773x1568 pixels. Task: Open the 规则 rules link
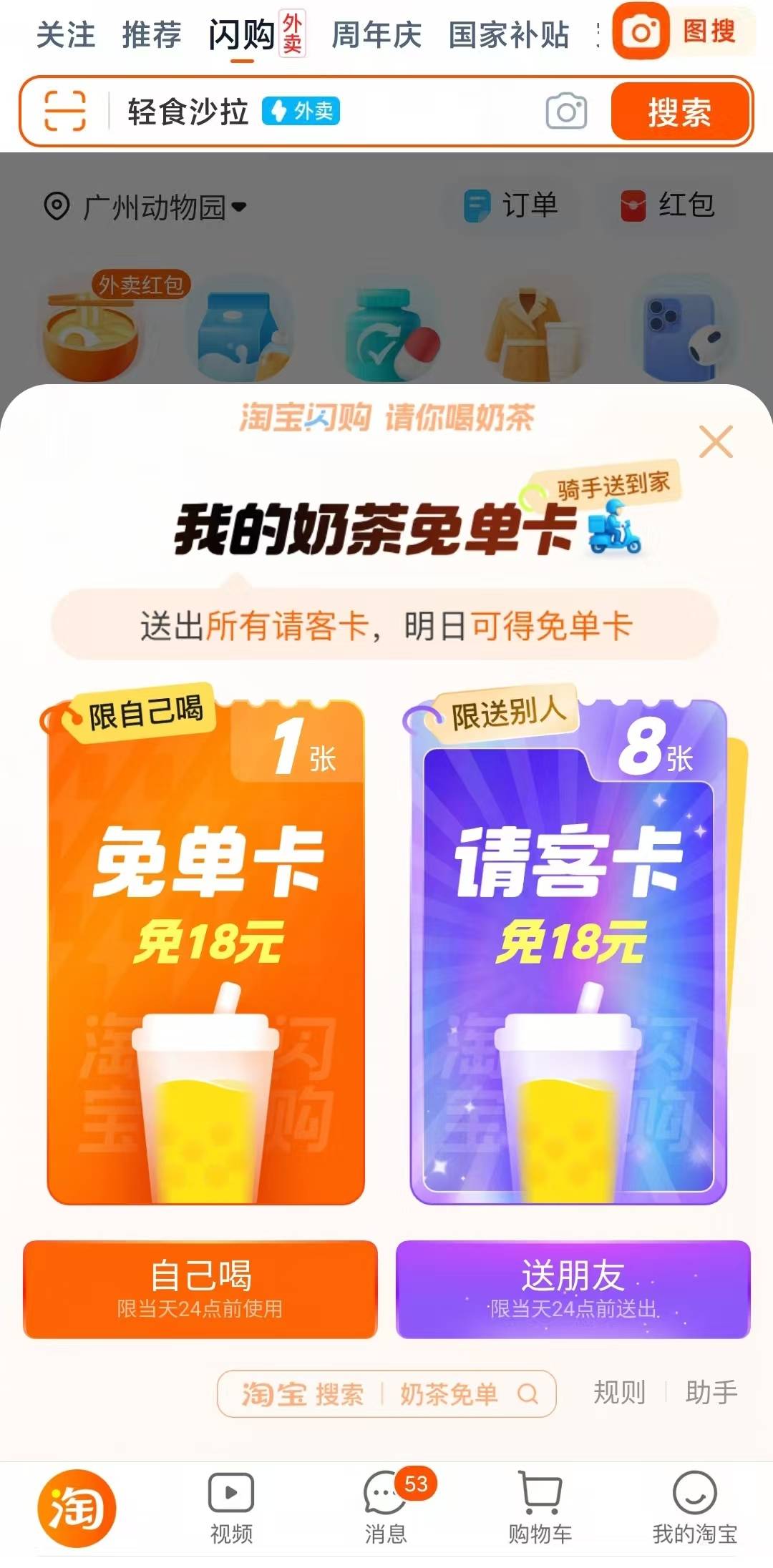pyautogui.click(x=619, y=1393)
